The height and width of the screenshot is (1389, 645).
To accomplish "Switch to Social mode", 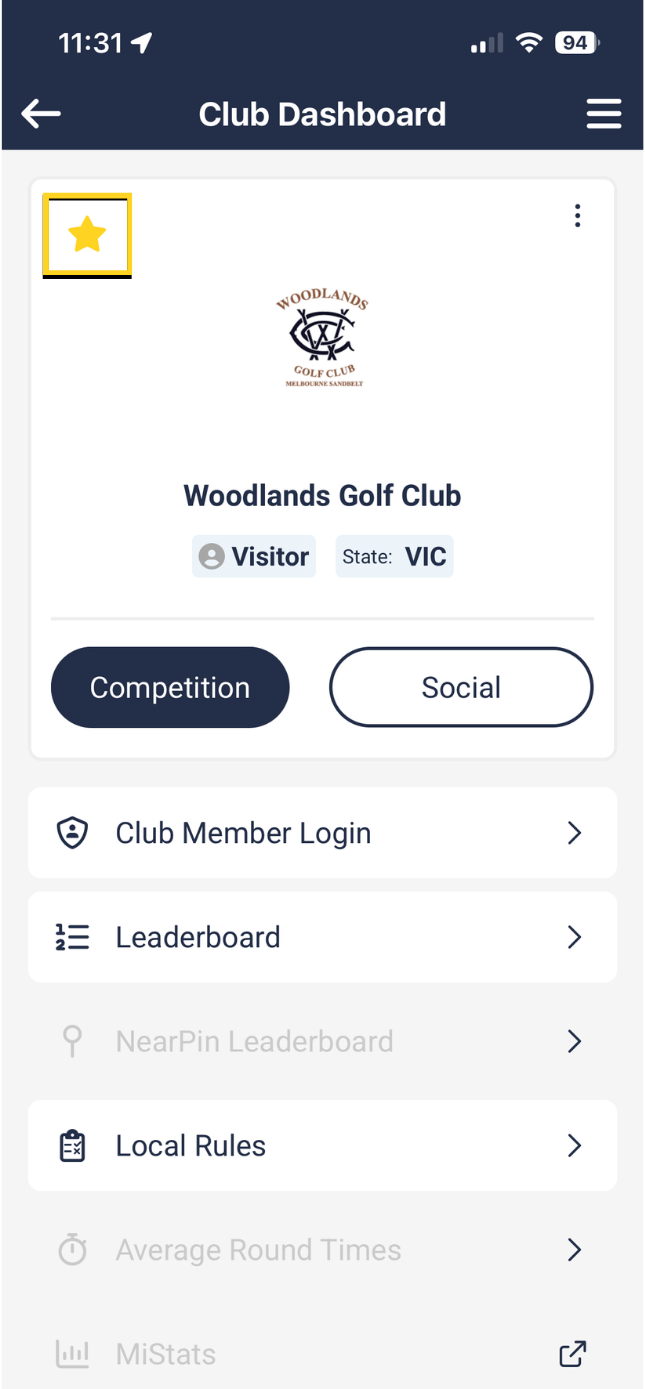I will [x=461, y=687].
